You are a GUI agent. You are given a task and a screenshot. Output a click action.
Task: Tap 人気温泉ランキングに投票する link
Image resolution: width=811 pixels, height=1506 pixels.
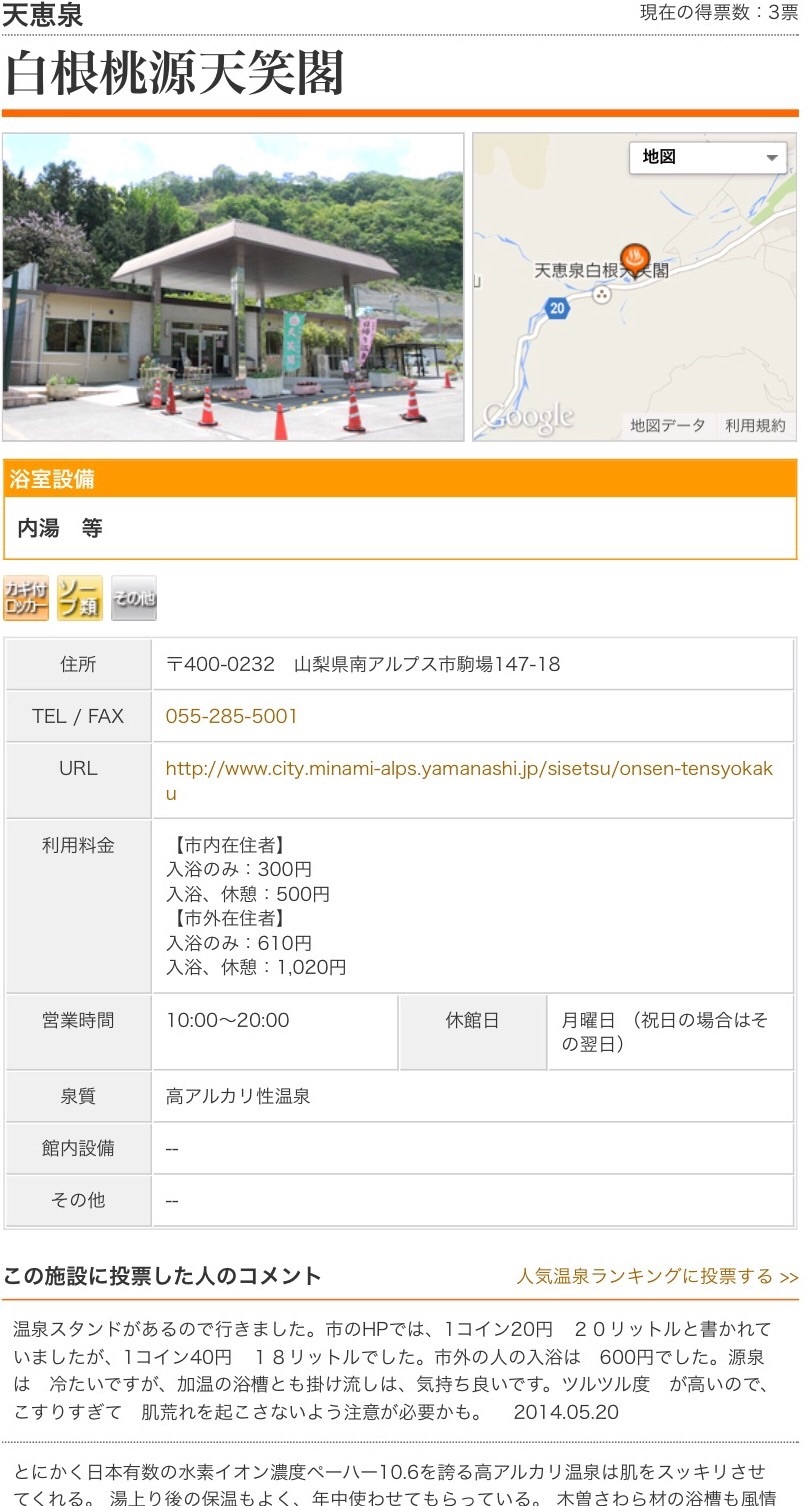(656, 1276)
